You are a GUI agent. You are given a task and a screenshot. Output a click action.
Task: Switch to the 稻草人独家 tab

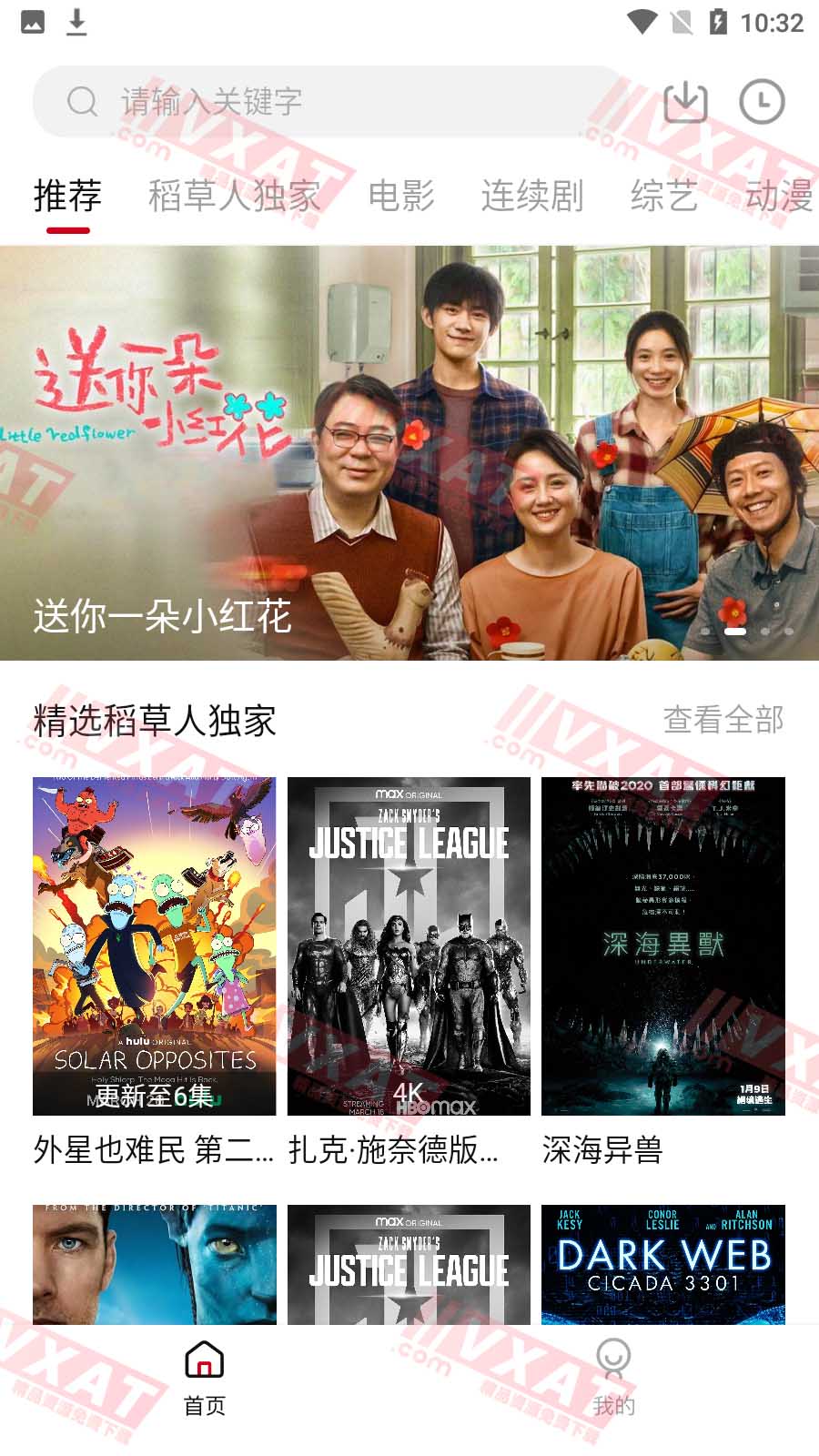pos(234,196)
